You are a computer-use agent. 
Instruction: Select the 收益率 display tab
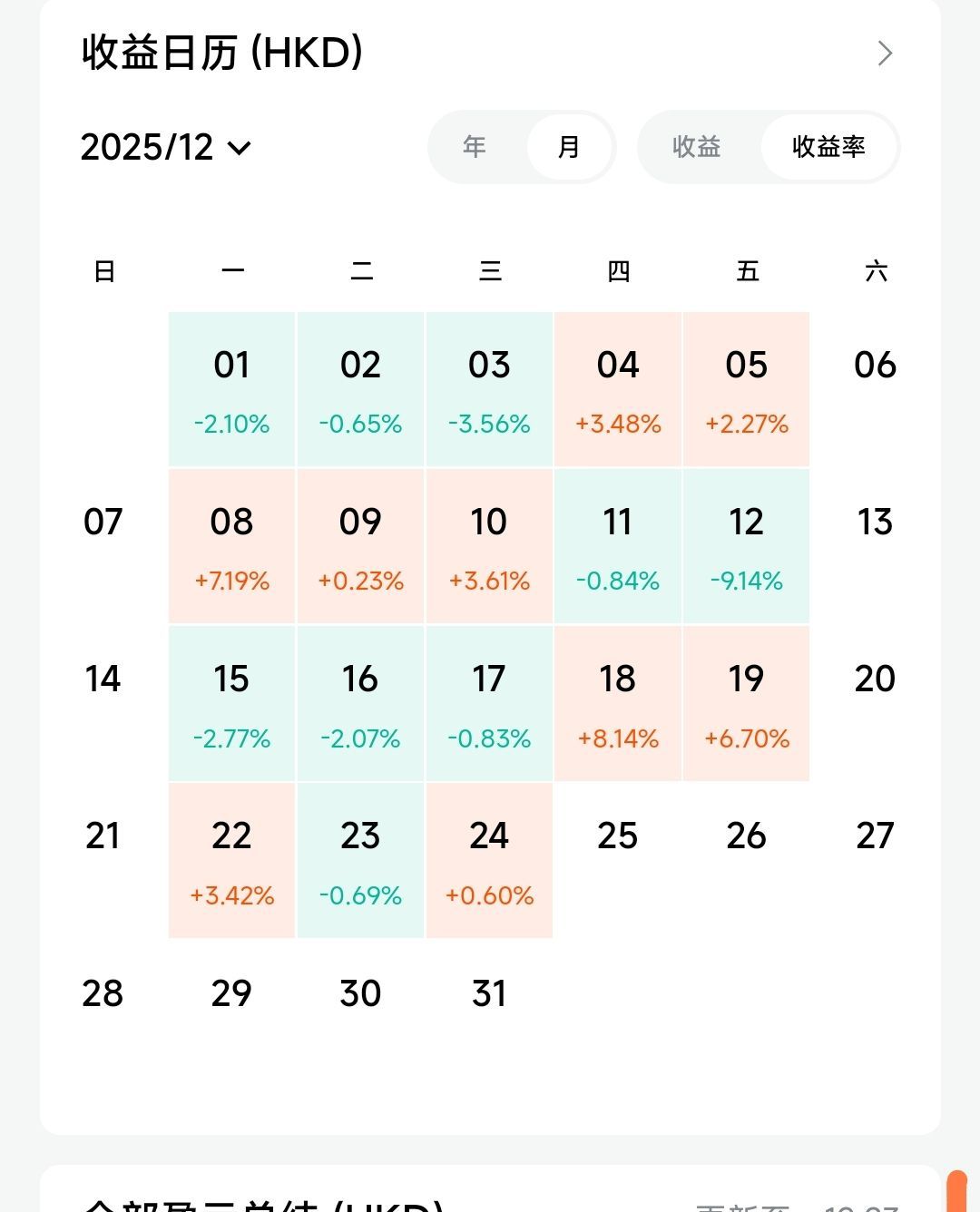tap(828, 147)
